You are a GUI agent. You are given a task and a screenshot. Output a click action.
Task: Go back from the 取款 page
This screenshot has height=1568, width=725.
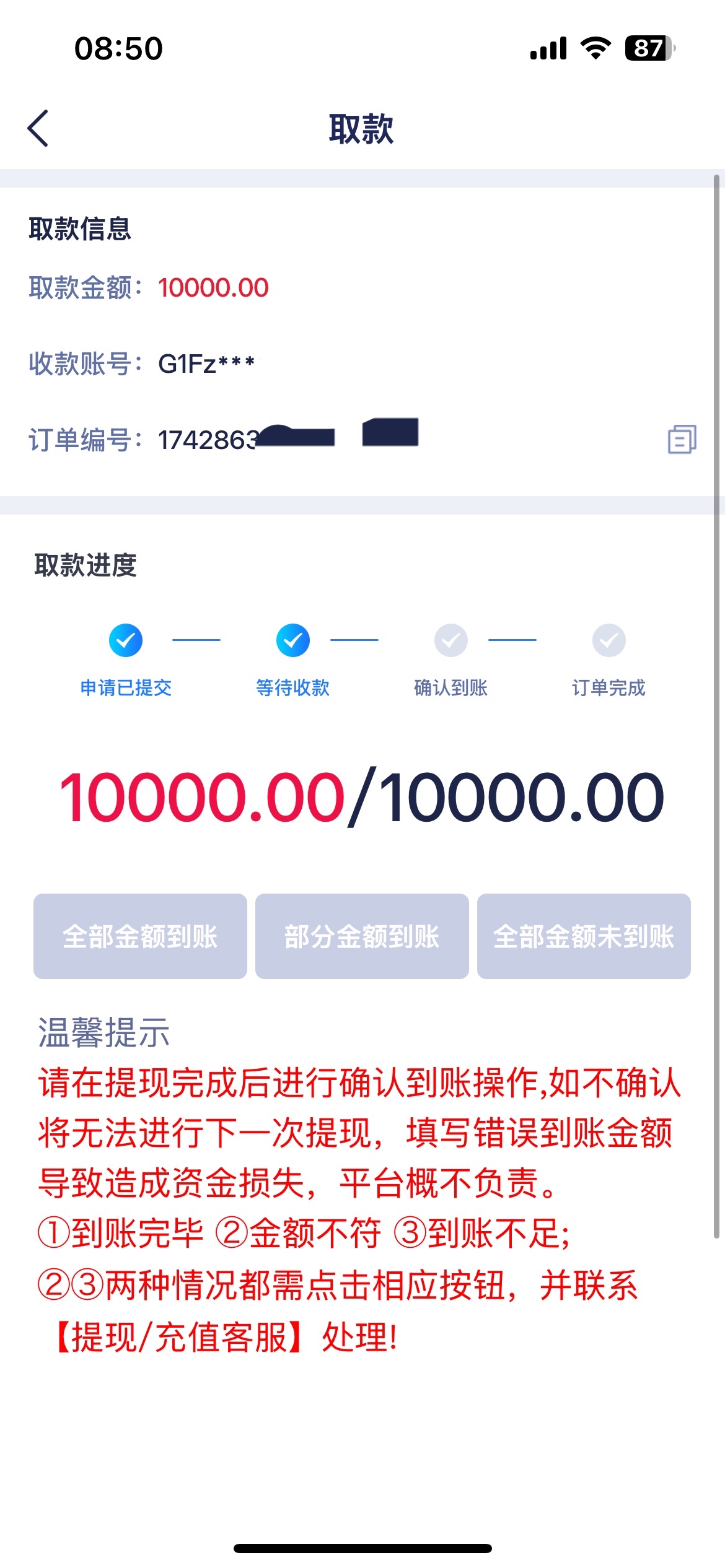tap(38, 129)
